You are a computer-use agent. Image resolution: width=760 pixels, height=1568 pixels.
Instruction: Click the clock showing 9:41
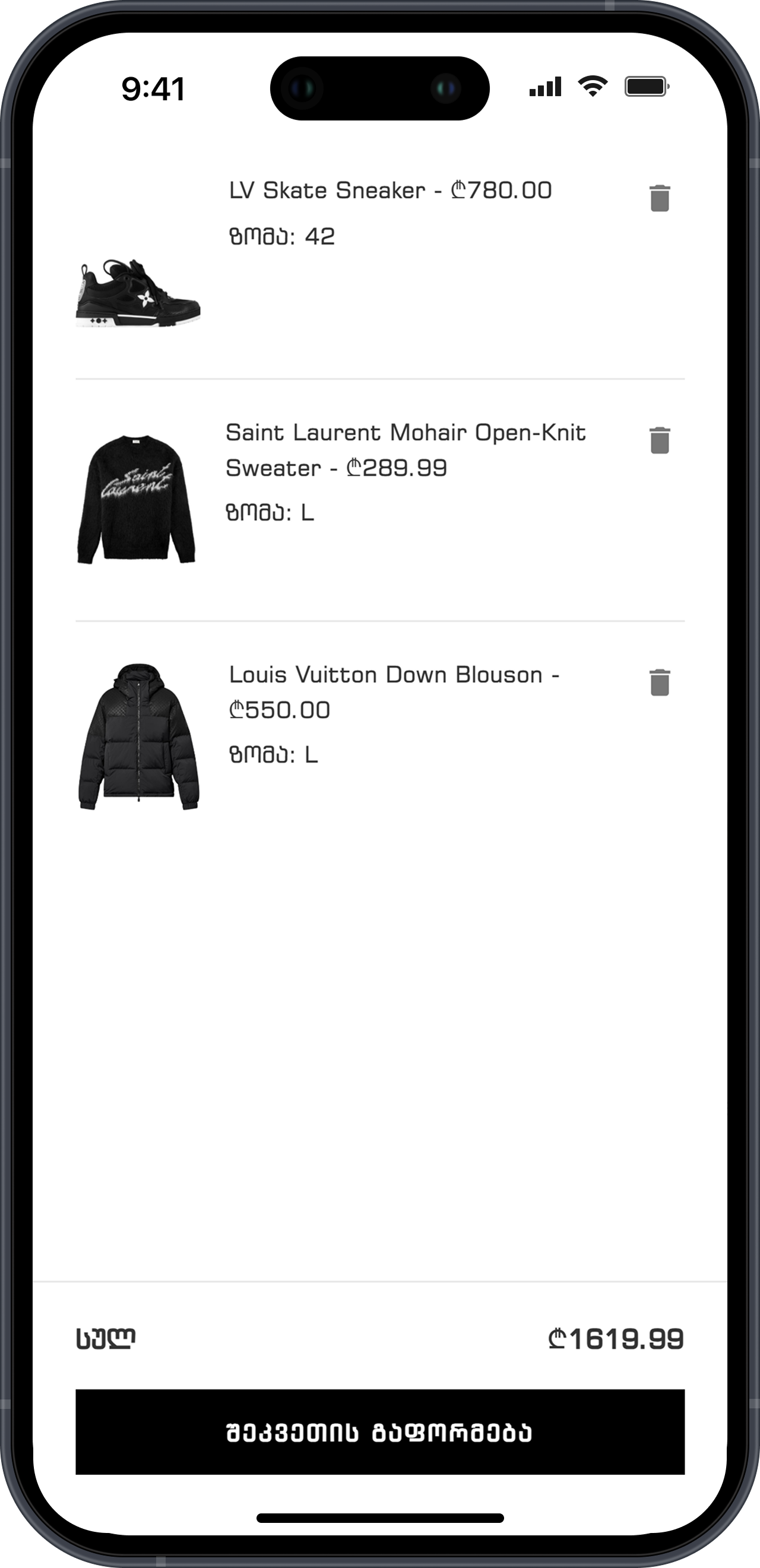[152, 89]
